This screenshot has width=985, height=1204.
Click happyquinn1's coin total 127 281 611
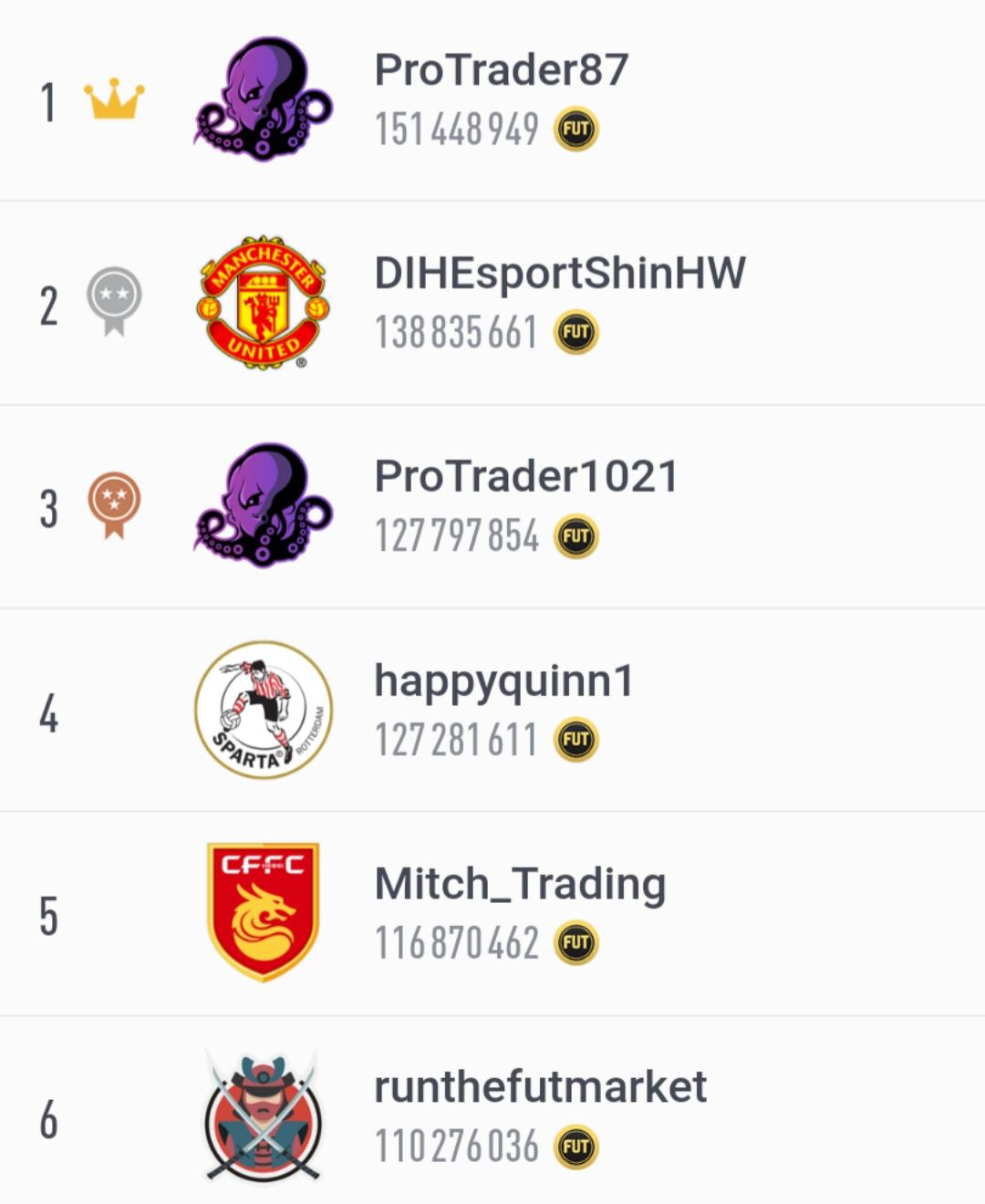(x=456, y=740)
